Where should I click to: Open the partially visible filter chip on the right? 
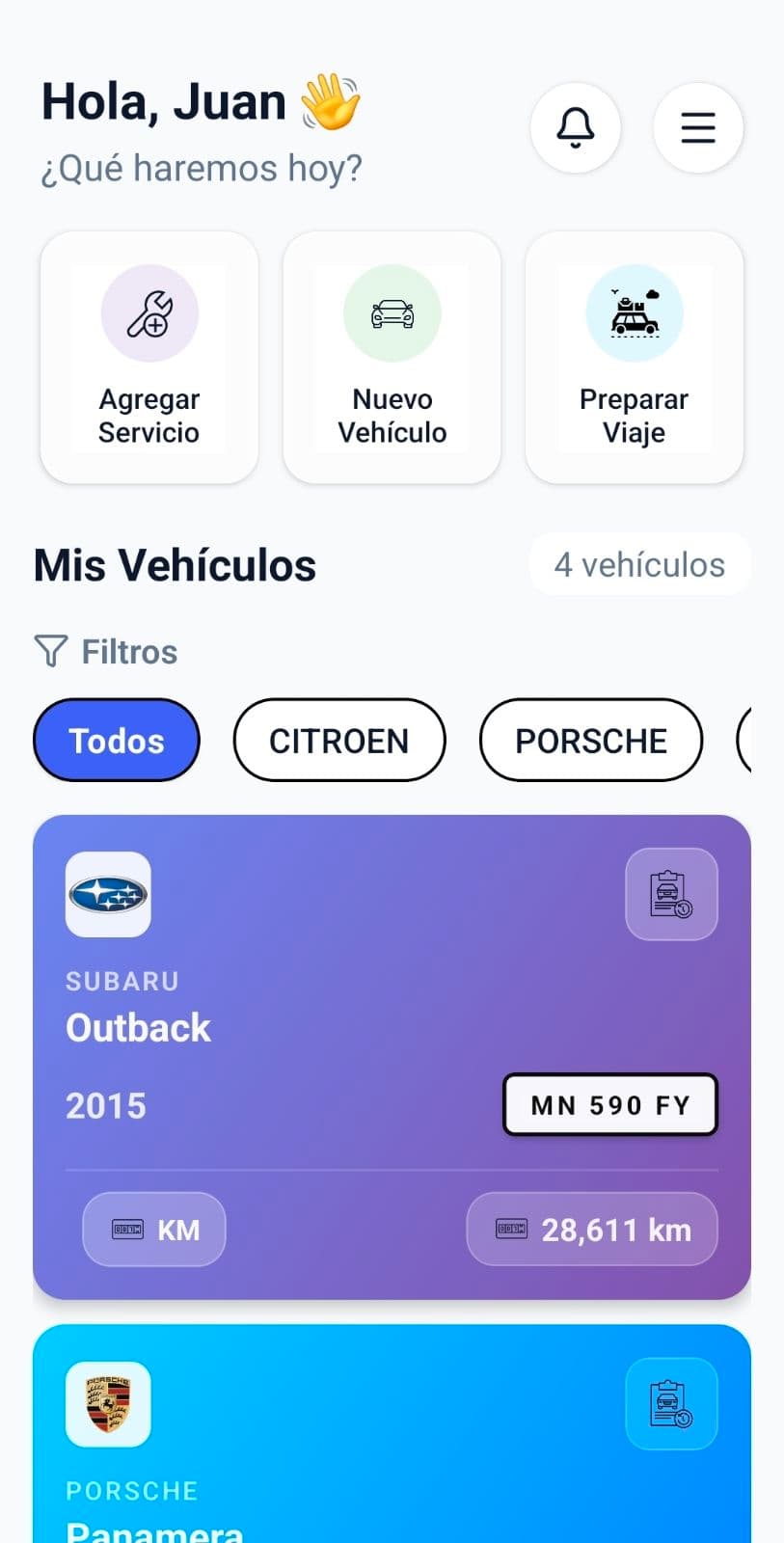pos(762,740)
